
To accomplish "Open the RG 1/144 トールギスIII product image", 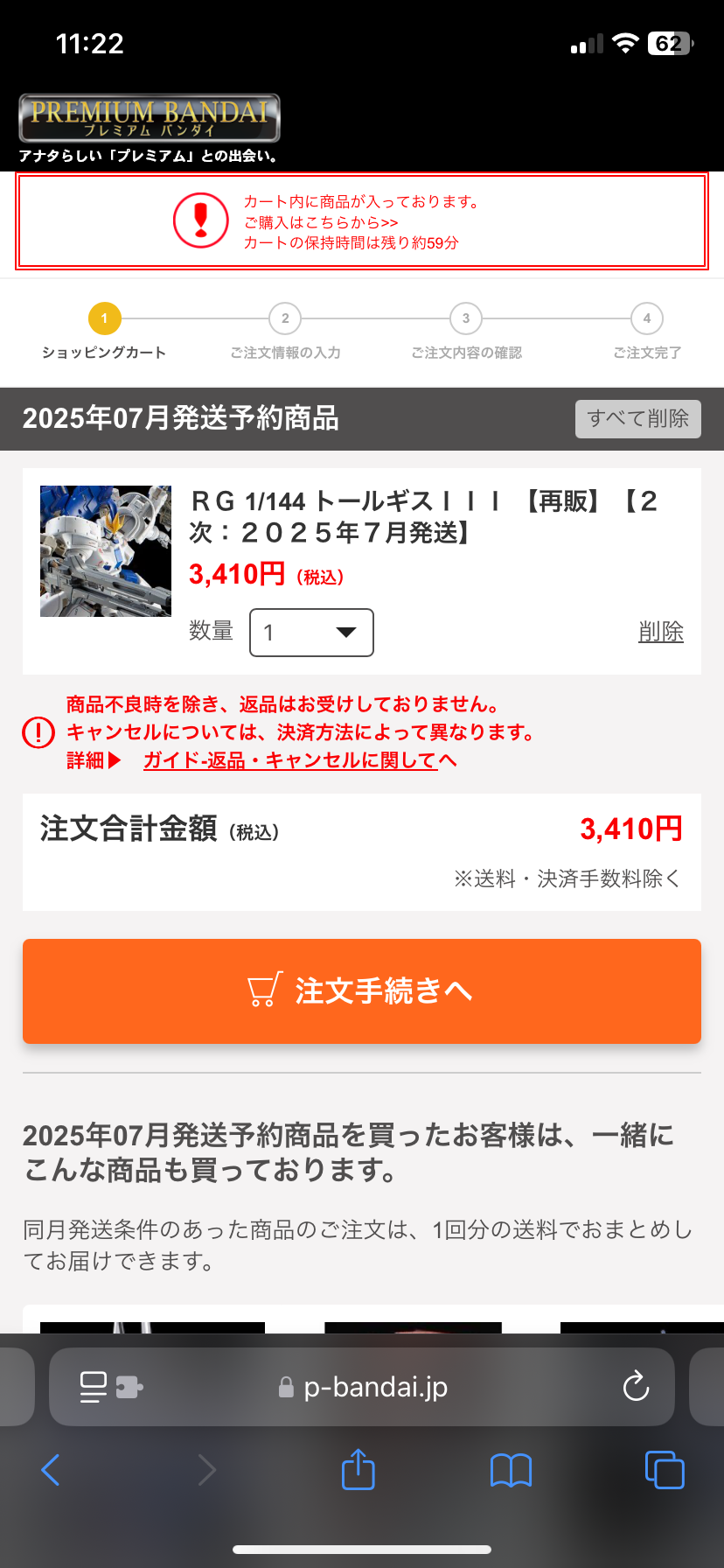I will [106, 551].
